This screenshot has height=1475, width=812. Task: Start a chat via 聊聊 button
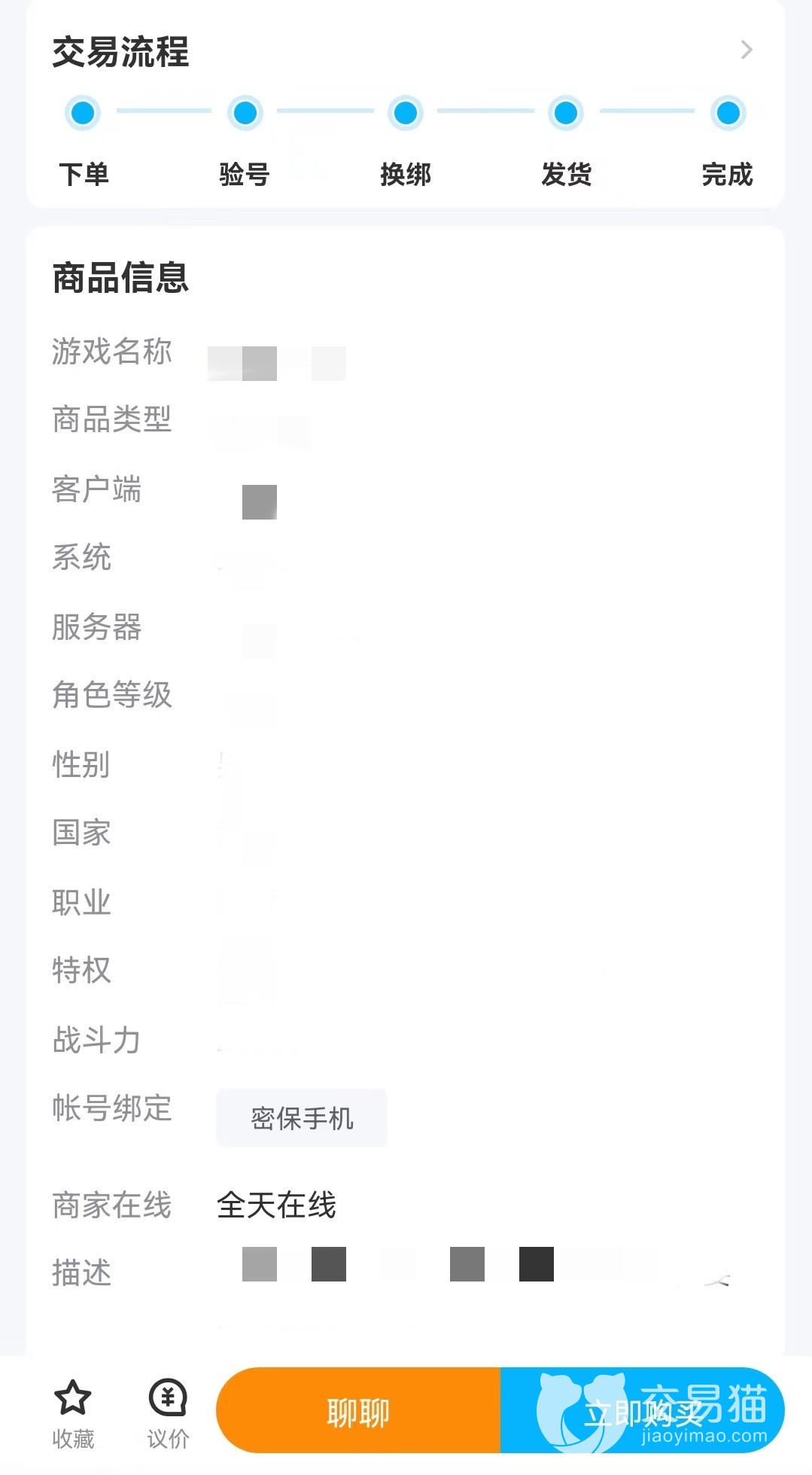pyautogui.click(x=358, y=1411)
